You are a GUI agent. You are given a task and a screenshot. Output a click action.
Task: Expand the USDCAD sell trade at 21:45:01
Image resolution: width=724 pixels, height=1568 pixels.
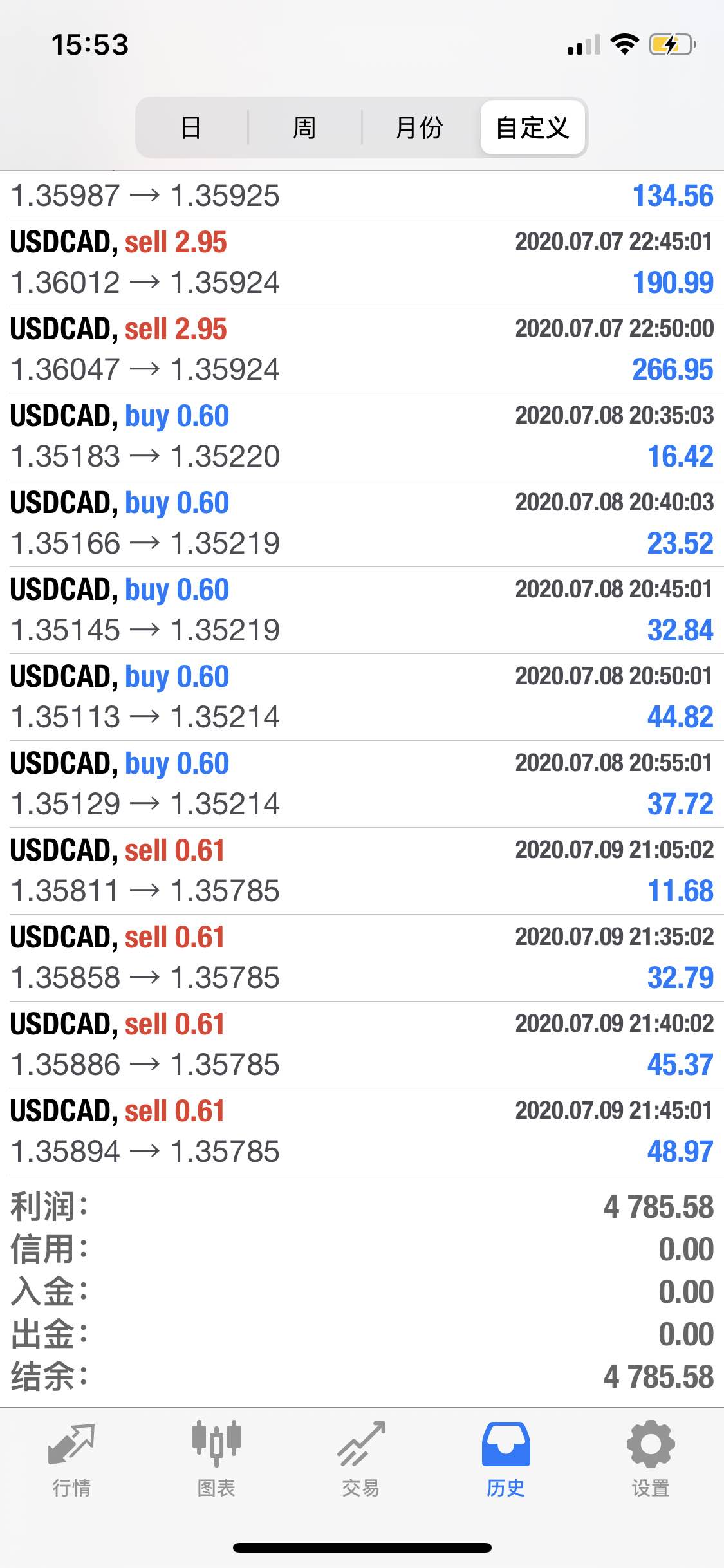click(x=362, y=1132)
